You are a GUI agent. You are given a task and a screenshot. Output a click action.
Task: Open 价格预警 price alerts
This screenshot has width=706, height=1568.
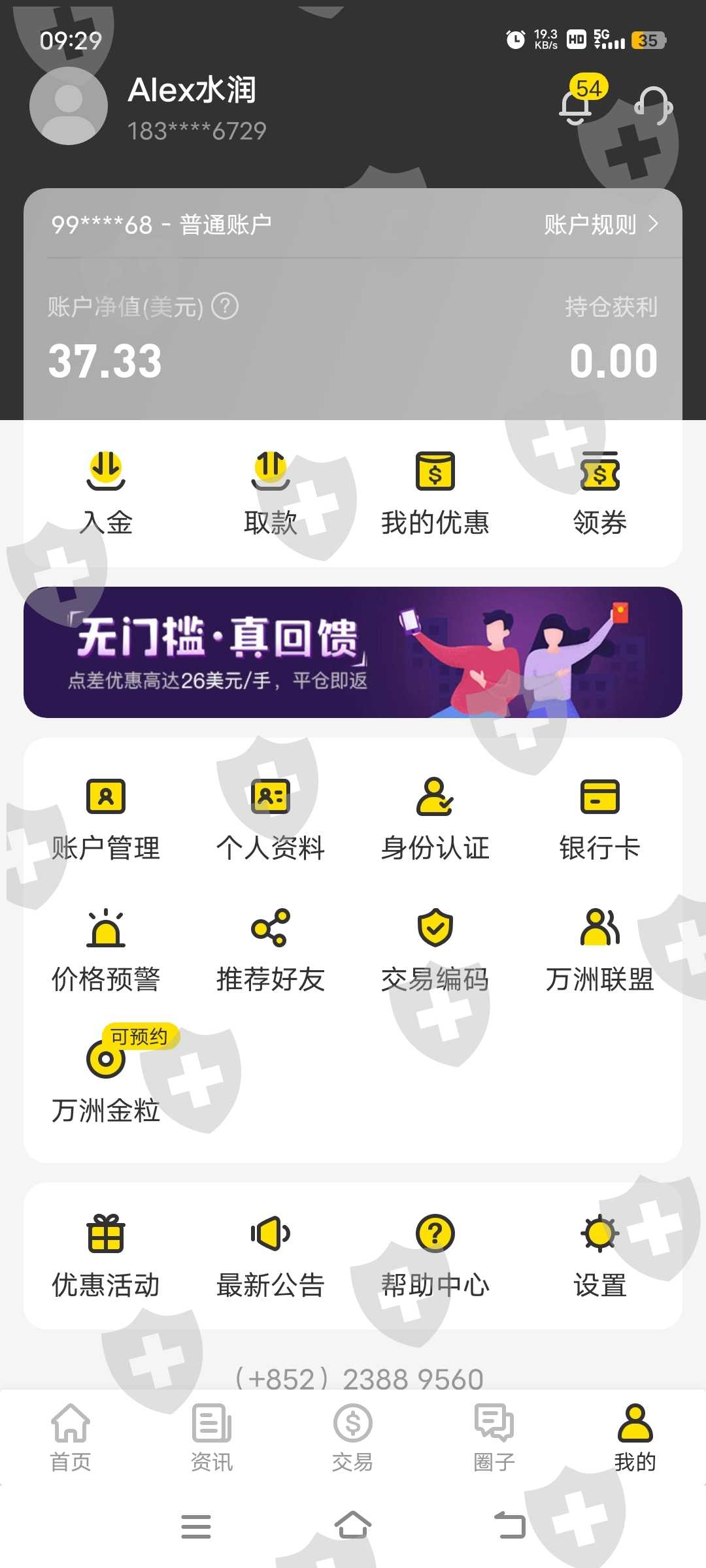(106, 951)
